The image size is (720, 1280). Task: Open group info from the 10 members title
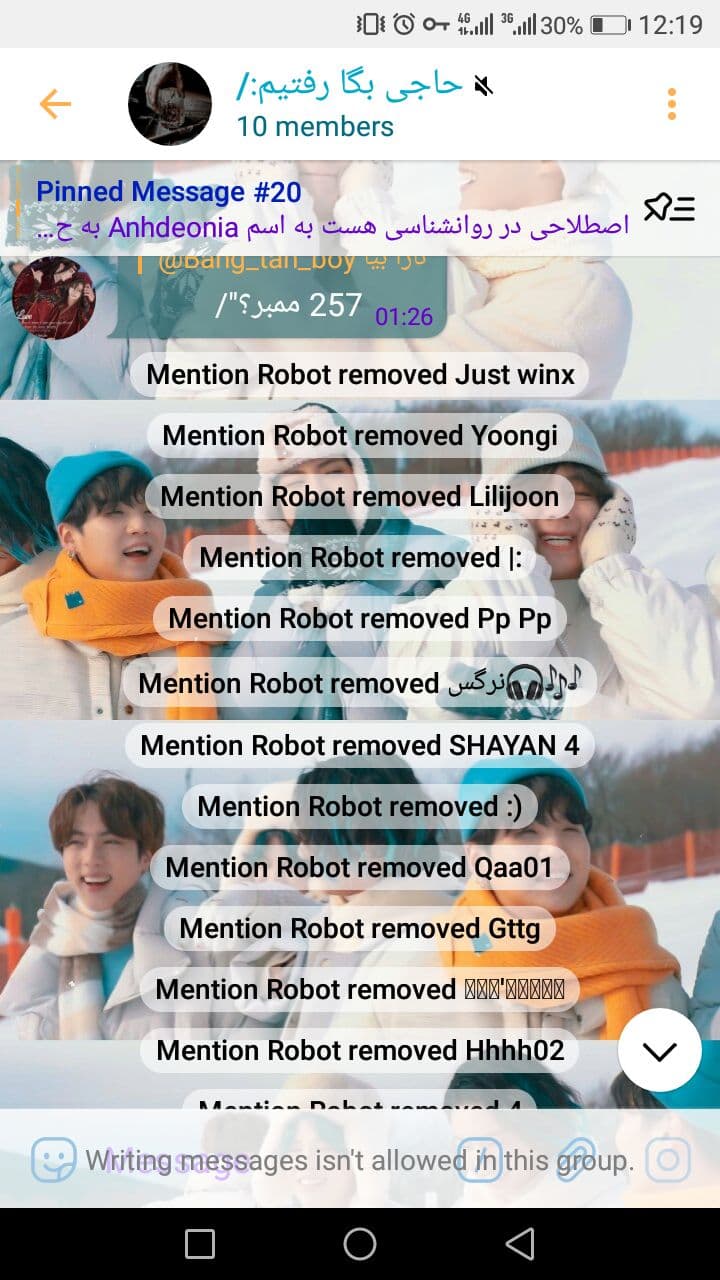315,127
